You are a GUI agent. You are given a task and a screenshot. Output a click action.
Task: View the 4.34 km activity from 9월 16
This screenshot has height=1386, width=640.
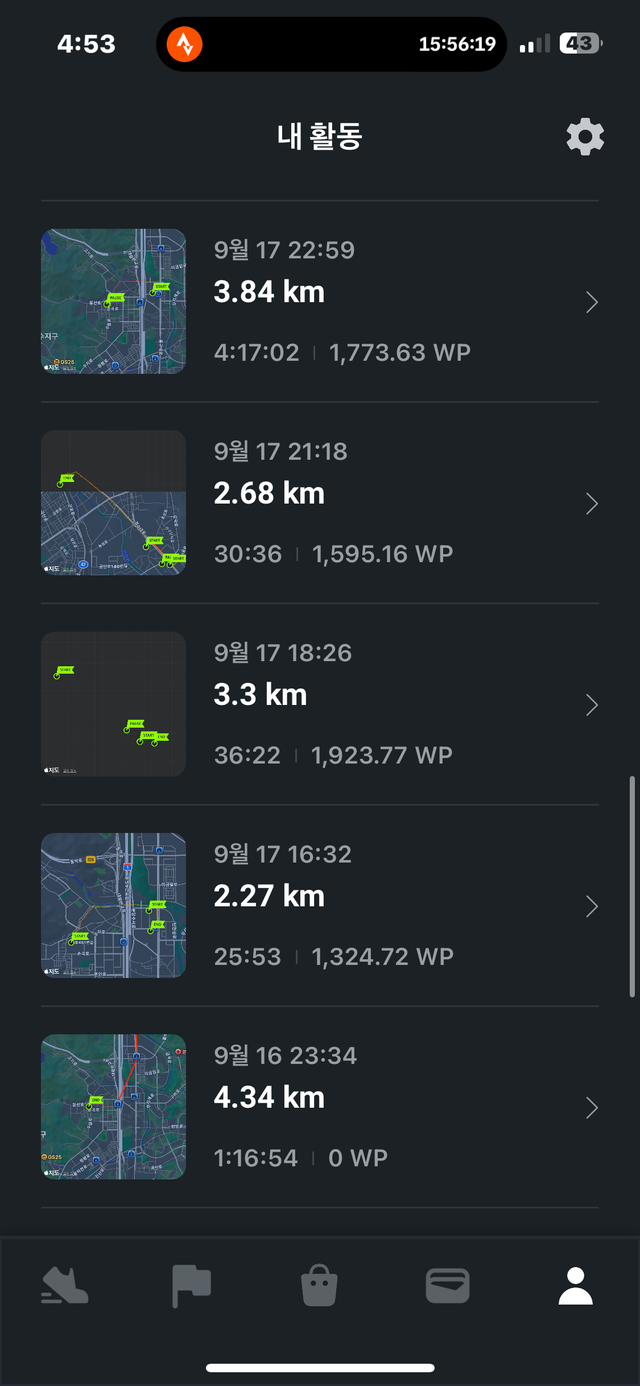coord(320,1107)
